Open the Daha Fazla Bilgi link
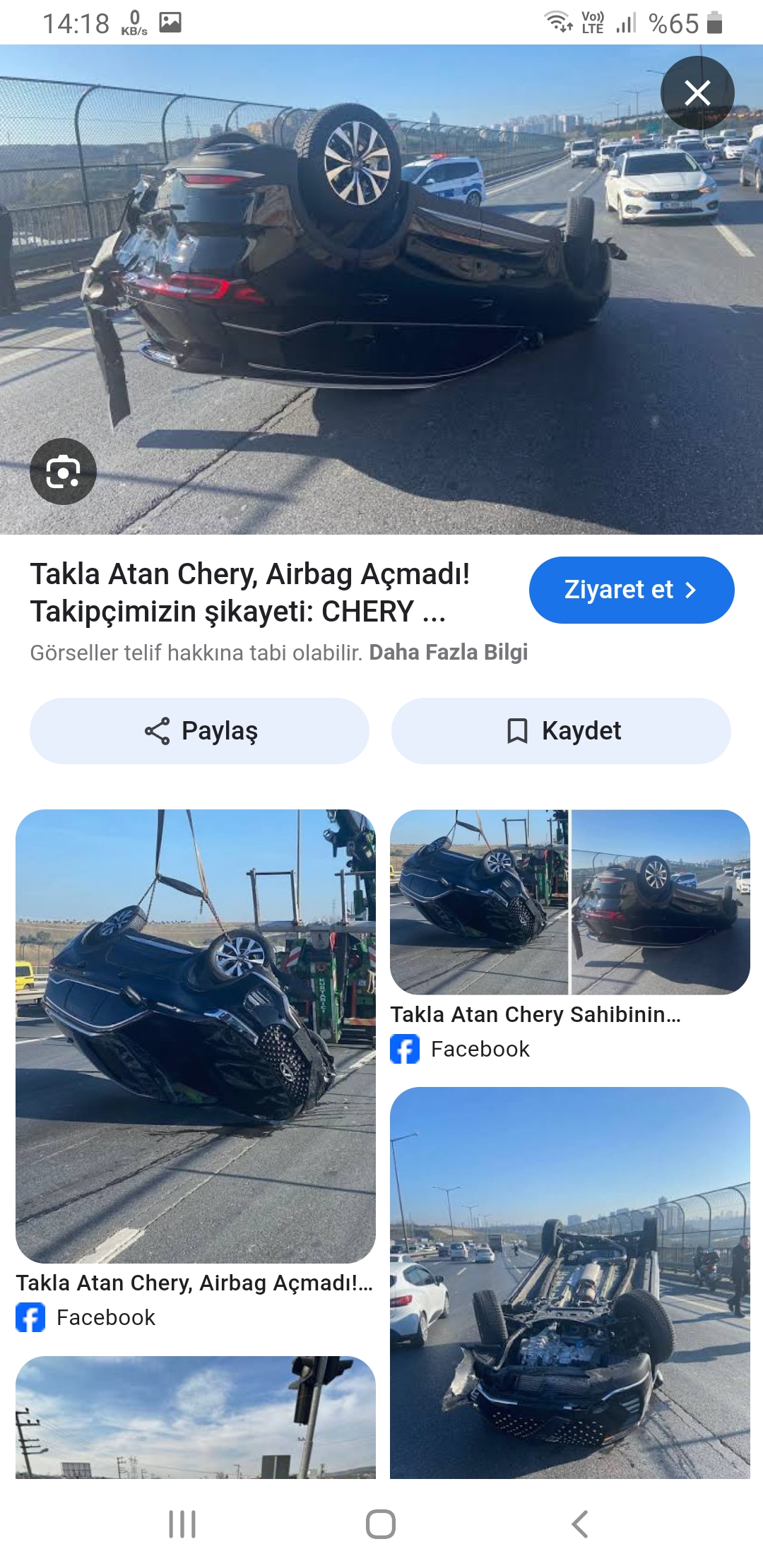The width and height of the screenshot is (763, 1568). point(448,652)
